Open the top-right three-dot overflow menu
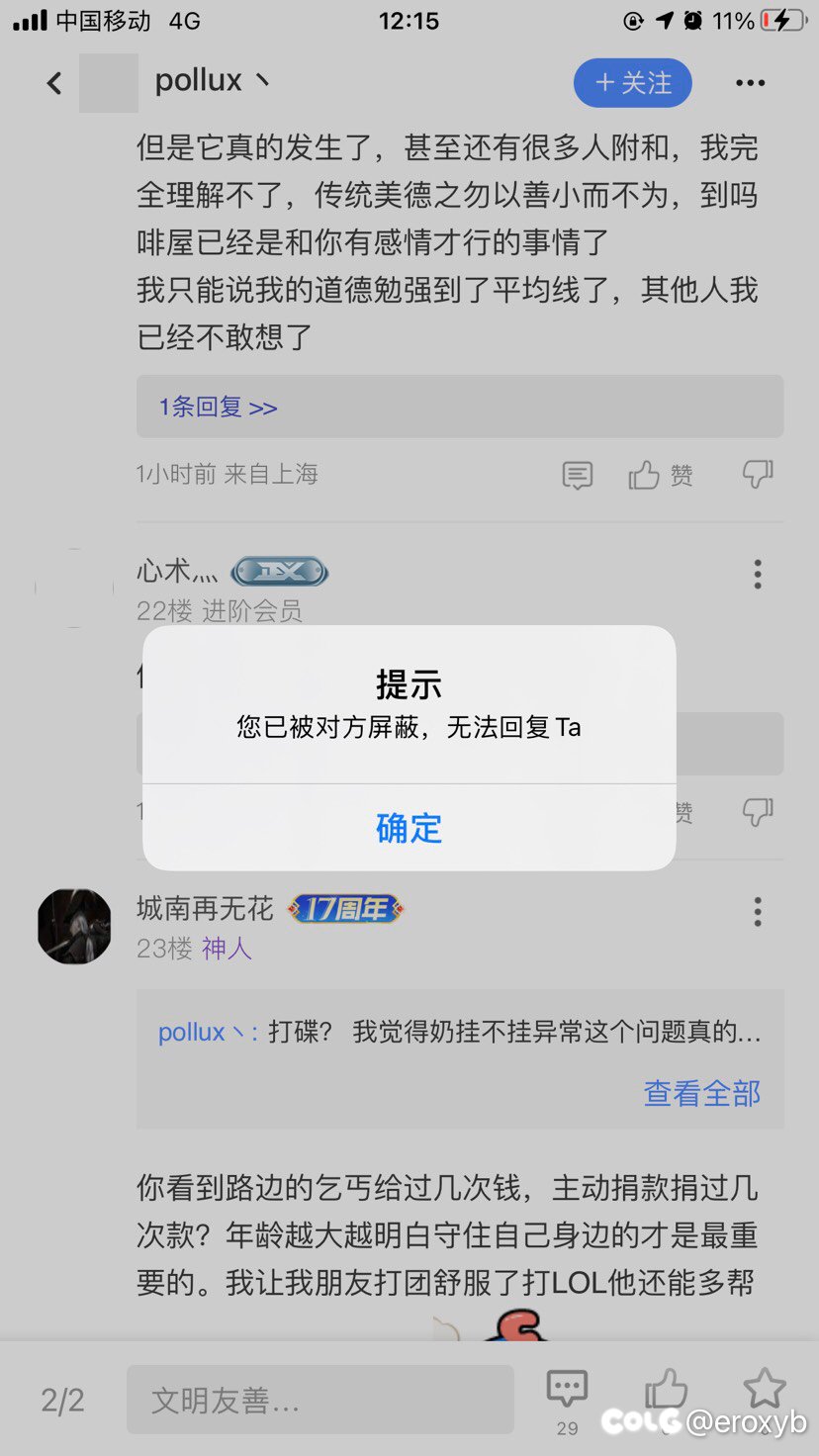Screen dimensions: 819x1456 point(751,84)
